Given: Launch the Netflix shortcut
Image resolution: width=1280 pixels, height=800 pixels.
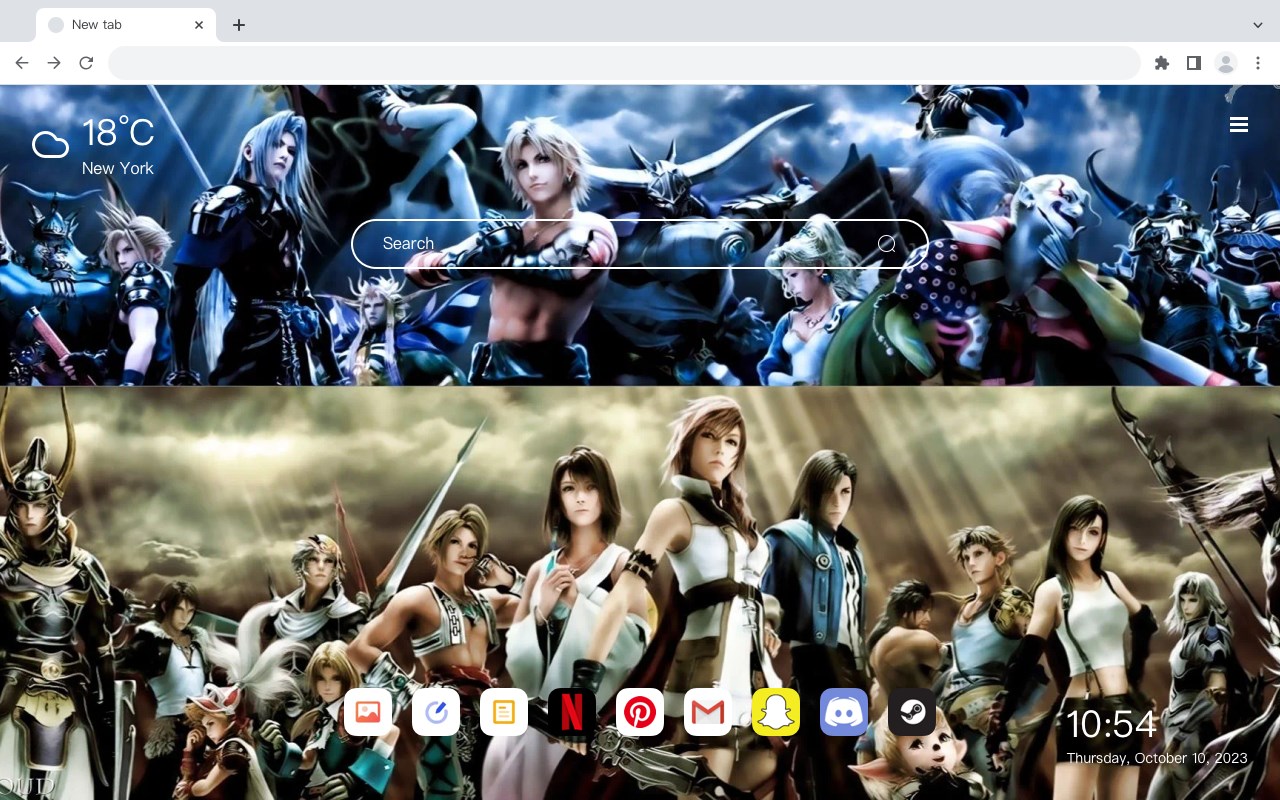Looking at the screenshot, I should click(572, 712).
